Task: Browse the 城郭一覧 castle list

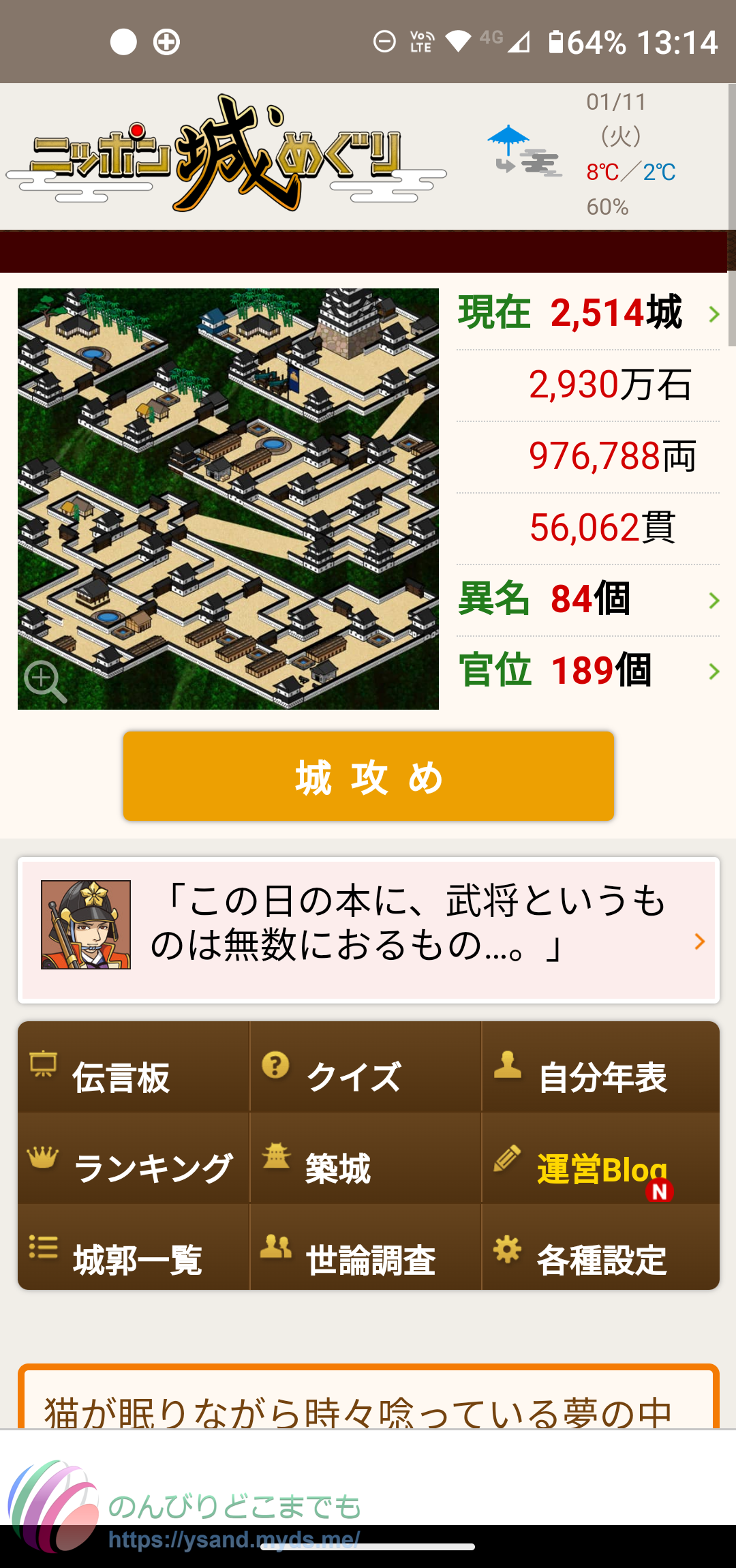Action: pos(134,1249)
